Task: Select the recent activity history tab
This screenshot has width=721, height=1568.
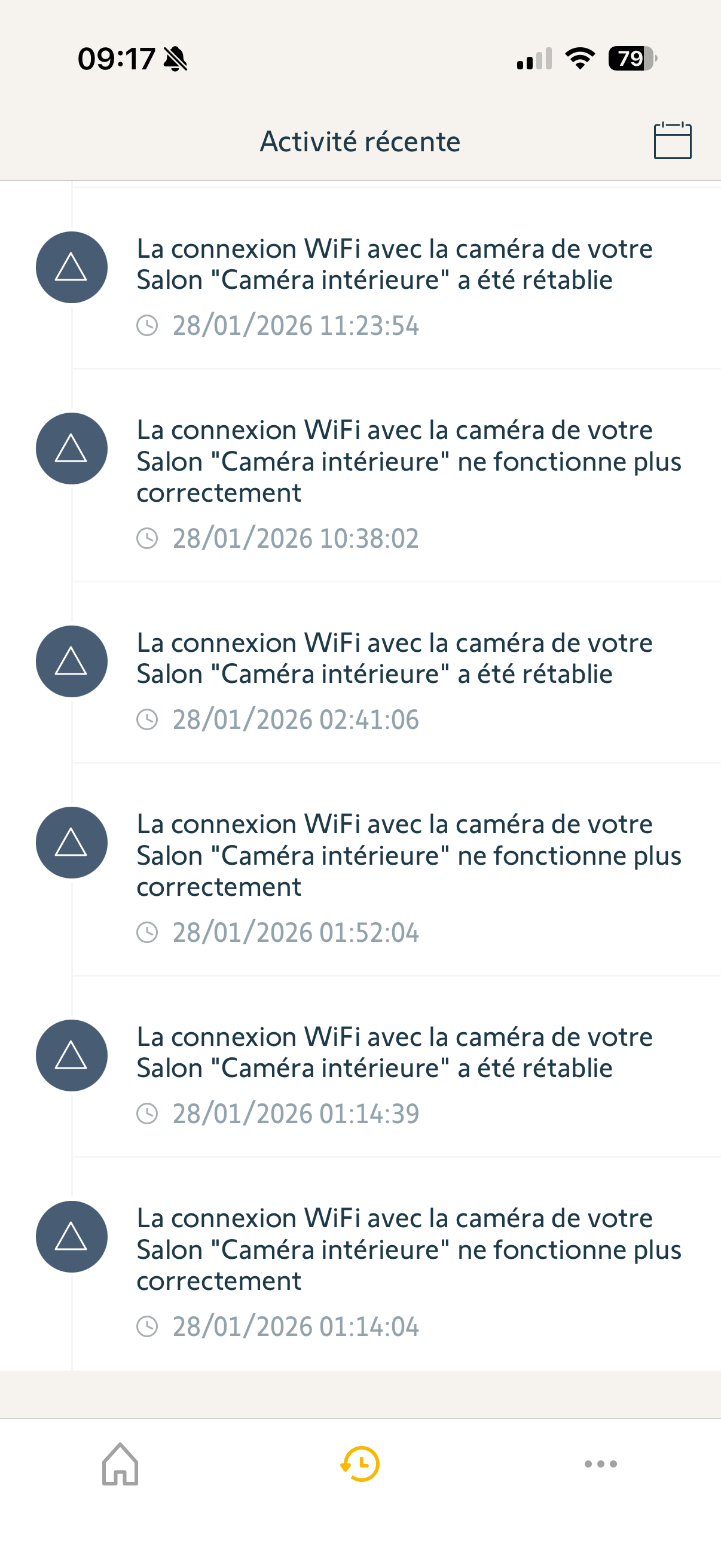Action: [360, 1463]
